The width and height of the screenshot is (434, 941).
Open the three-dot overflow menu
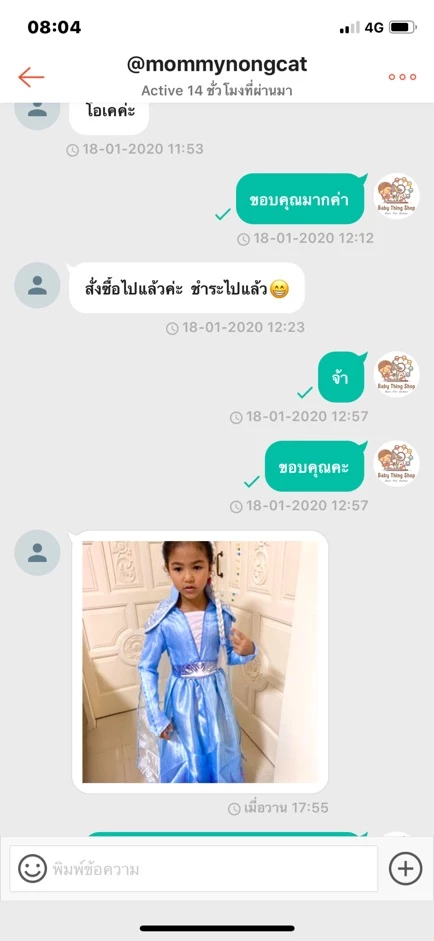pos(402,77)
